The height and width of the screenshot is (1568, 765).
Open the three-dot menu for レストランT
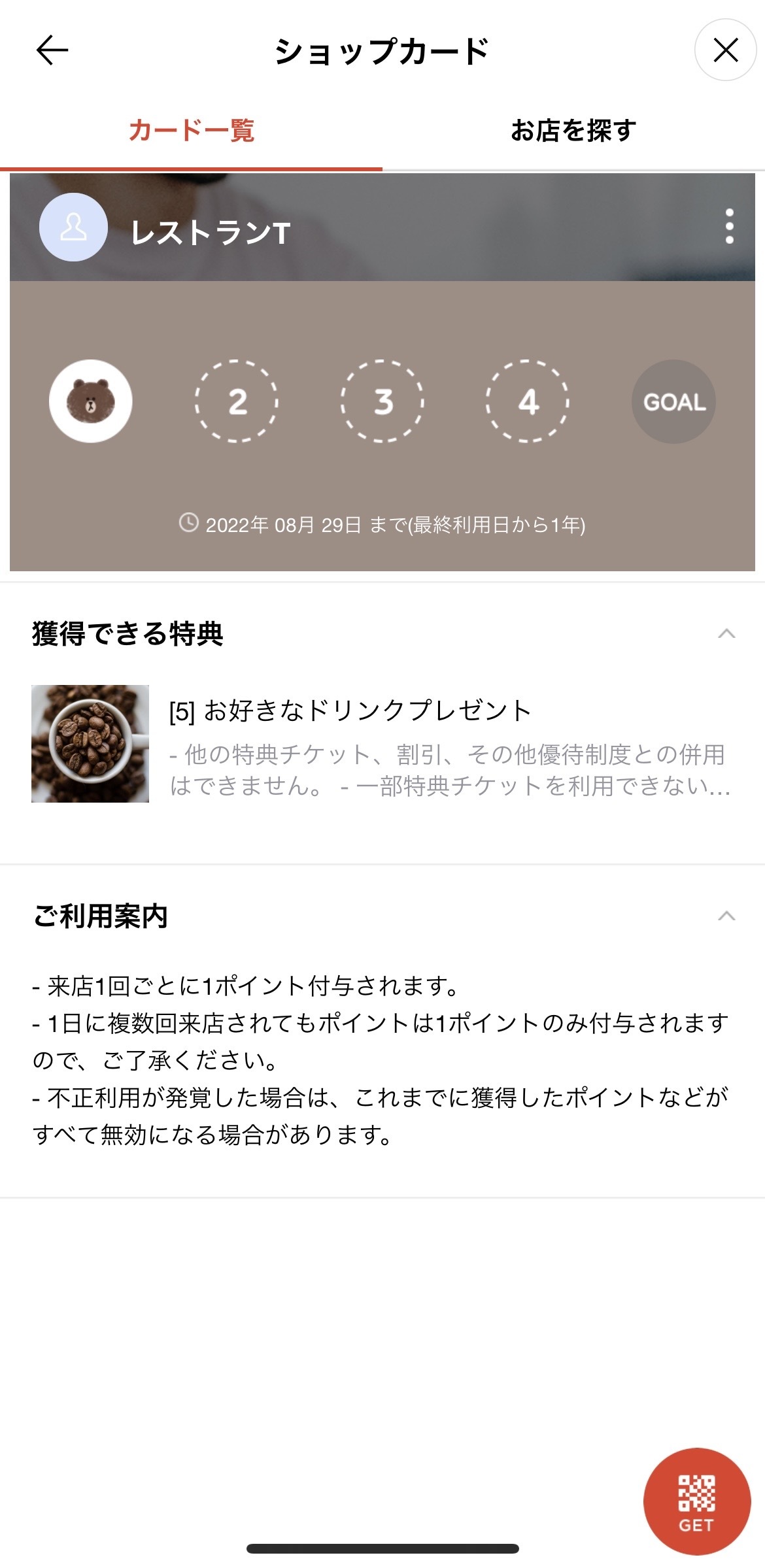tap(729, 227)
